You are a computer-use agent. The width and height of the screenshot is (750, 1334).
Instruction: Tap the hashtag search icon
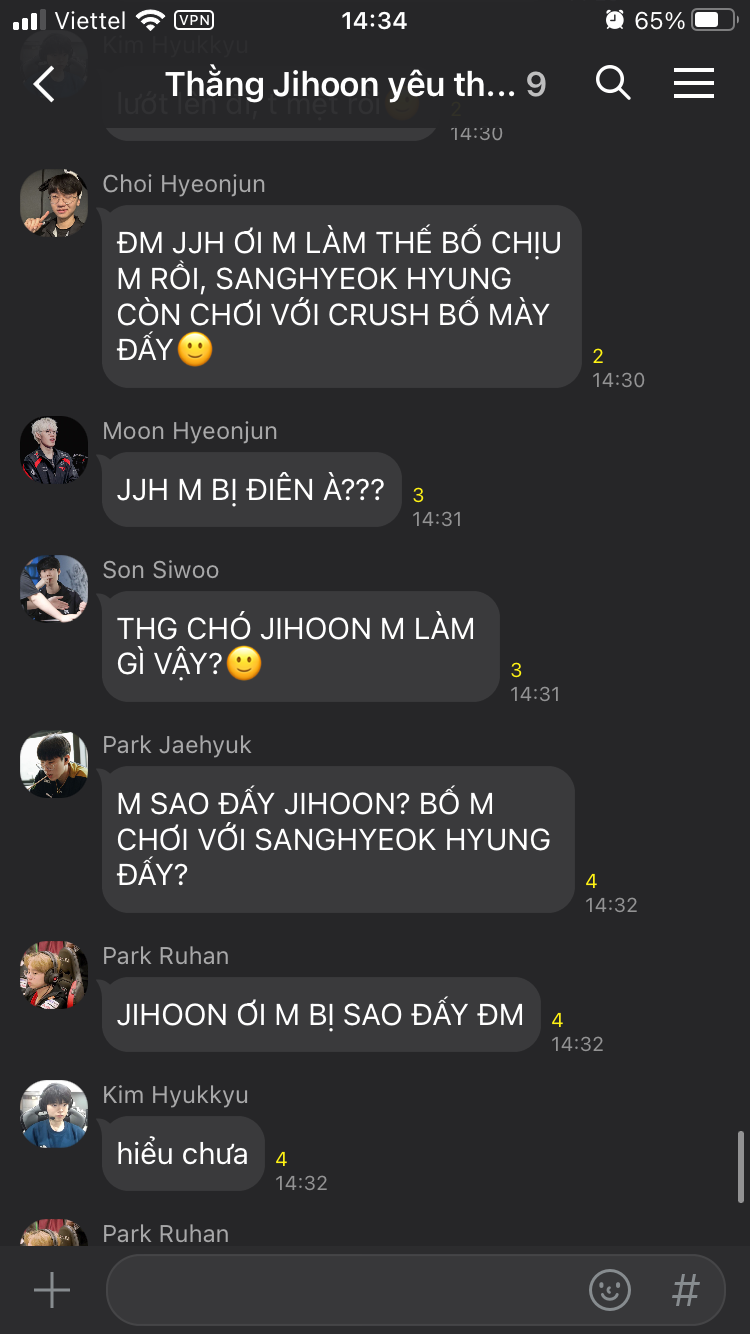click(685, 1290)
